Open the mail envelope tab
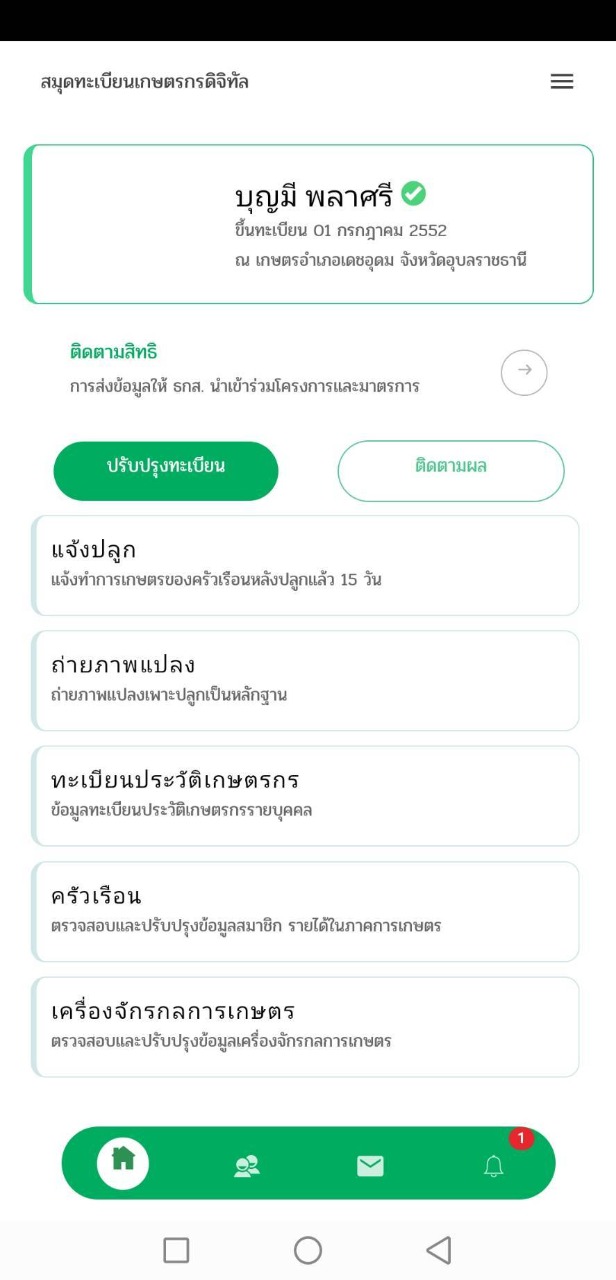The width and height of the screenshot is (616, 1280). click(370, 1165)
